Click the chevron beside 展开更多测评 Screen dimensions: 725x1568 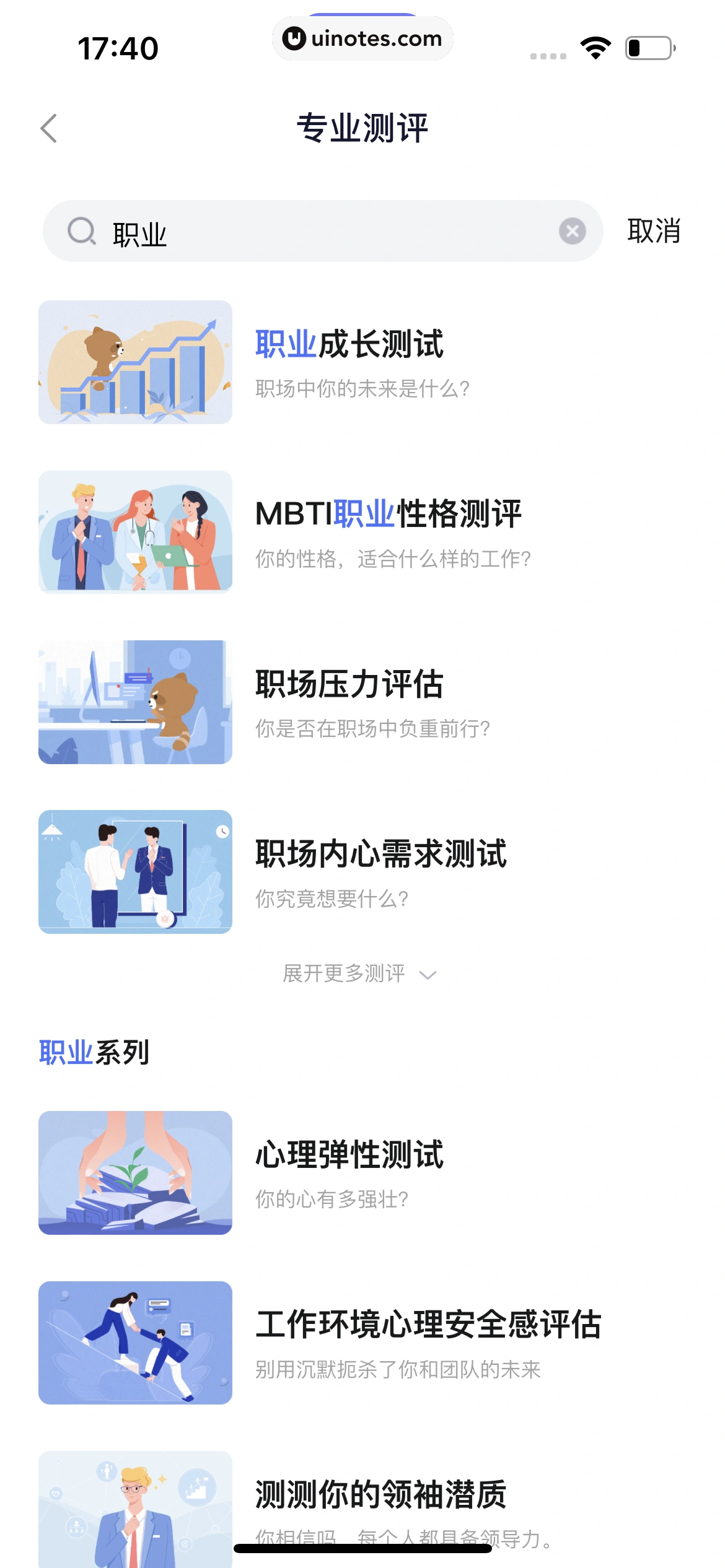pos(426,975)
